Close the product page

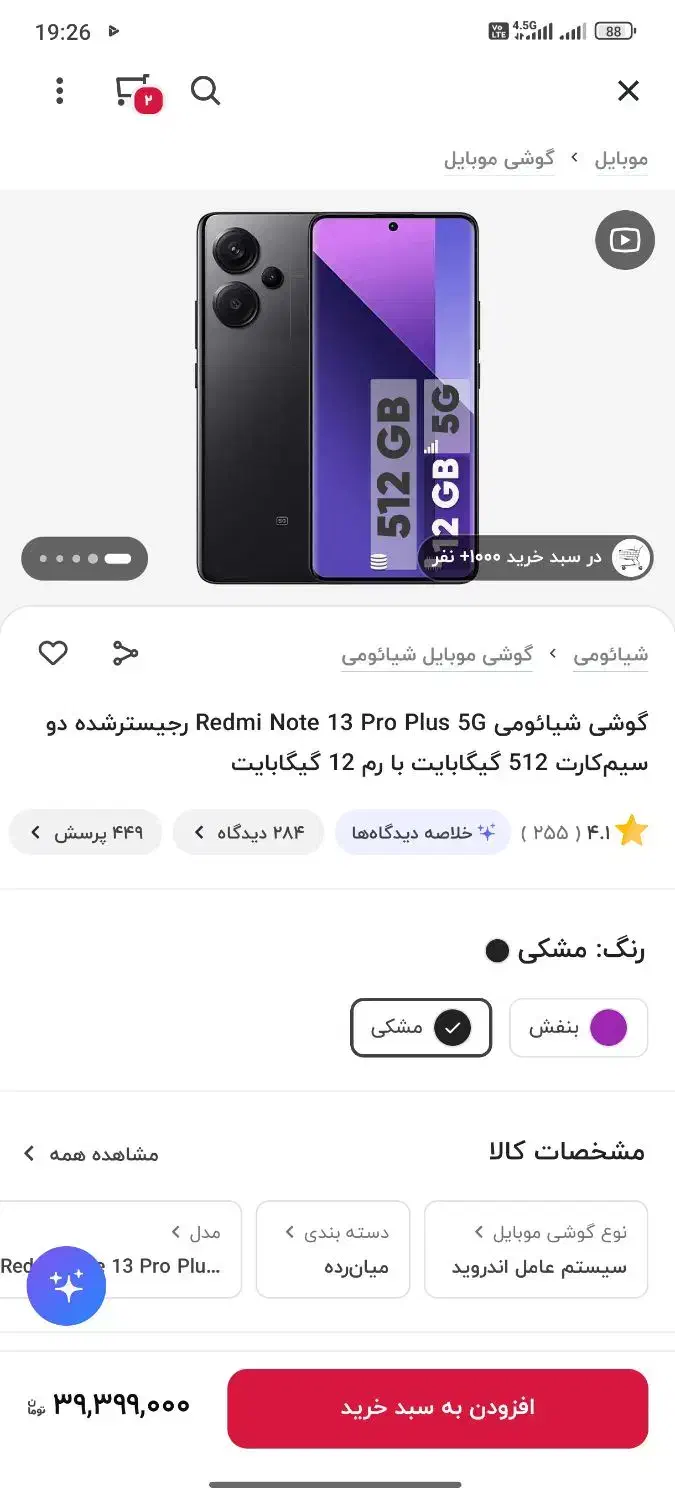click(628, 92)
